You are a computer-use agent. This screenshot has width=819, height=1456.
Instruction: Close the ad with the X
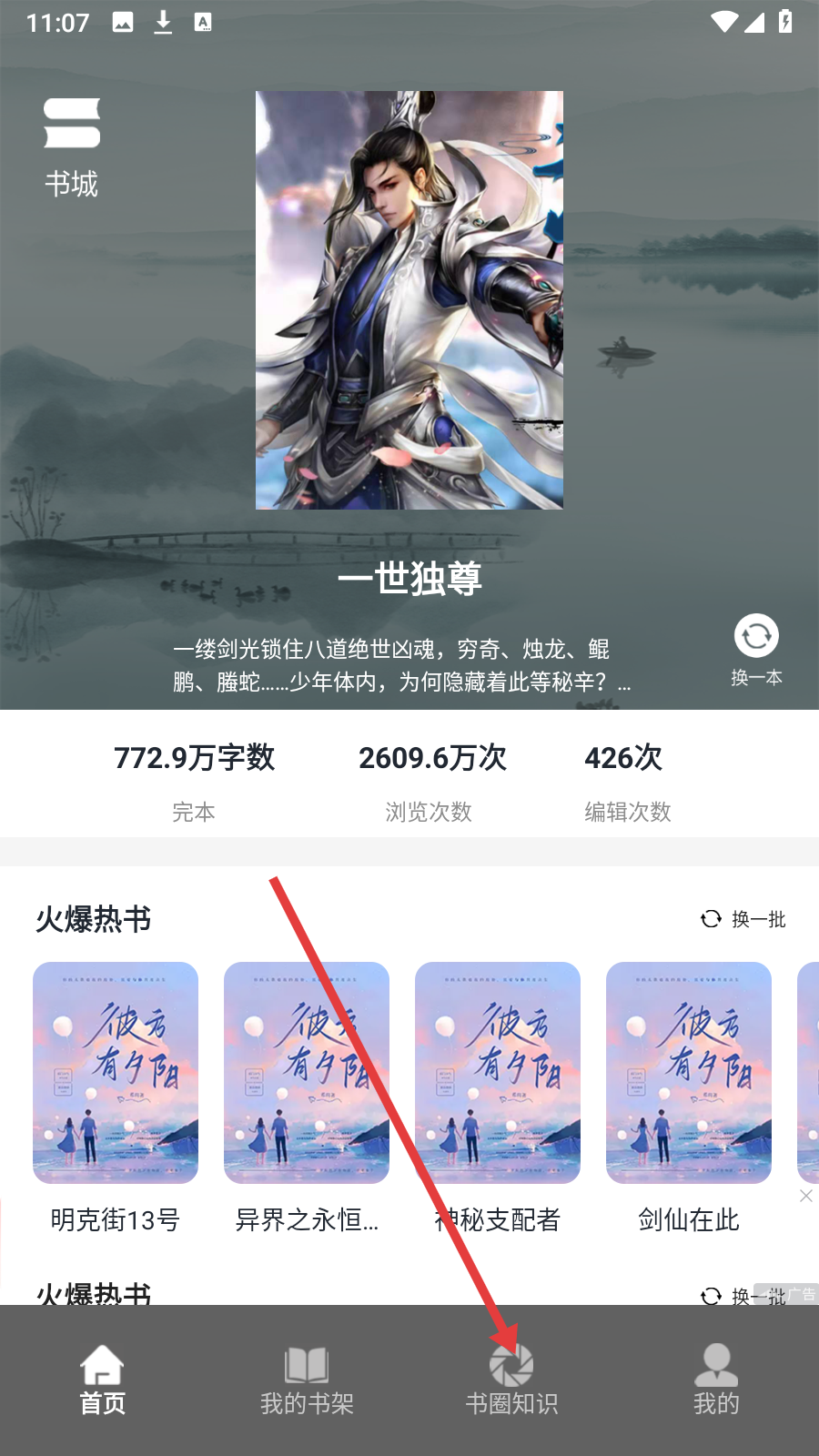tap(806, 1196)
